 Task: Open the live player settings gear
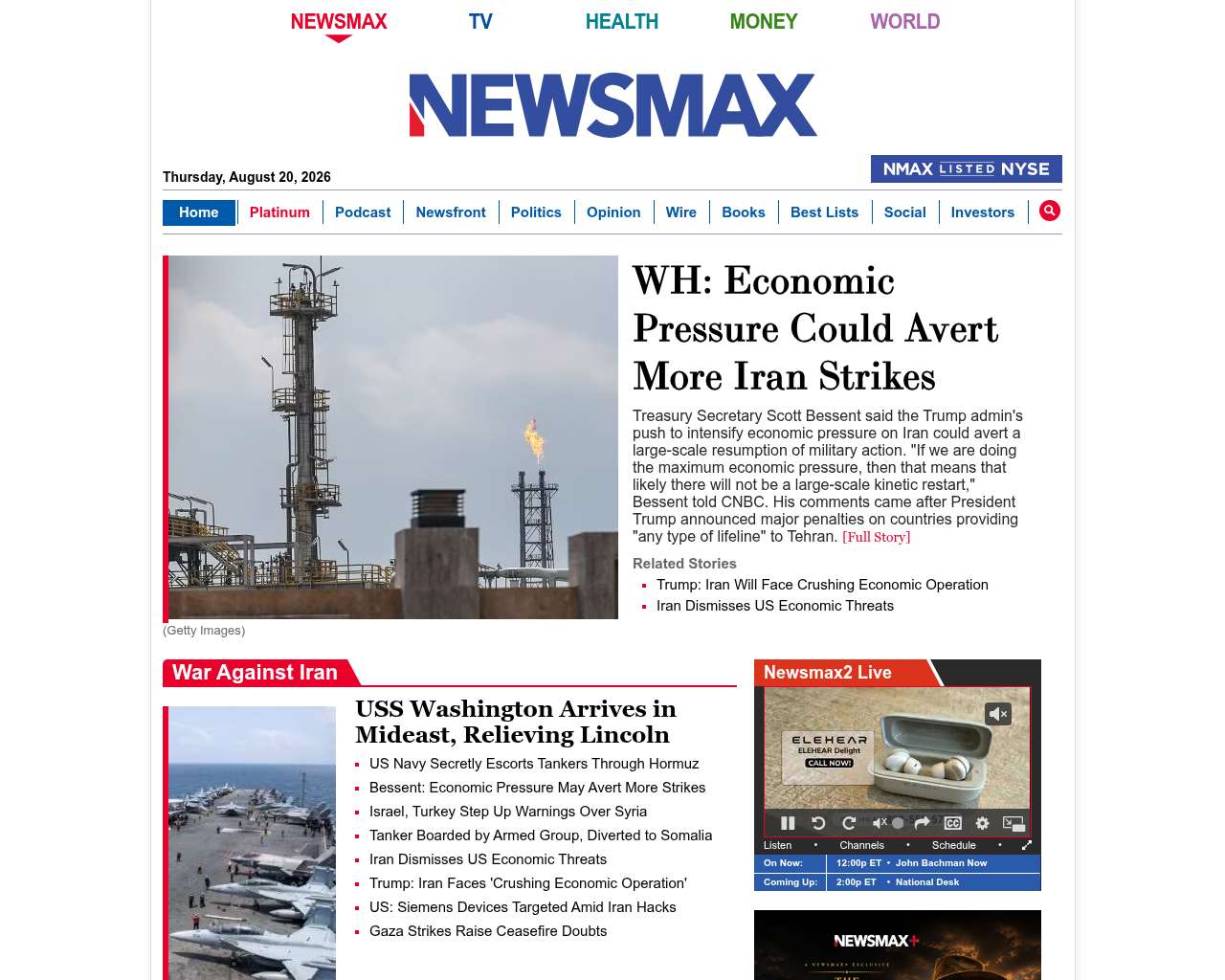(982, 823)
